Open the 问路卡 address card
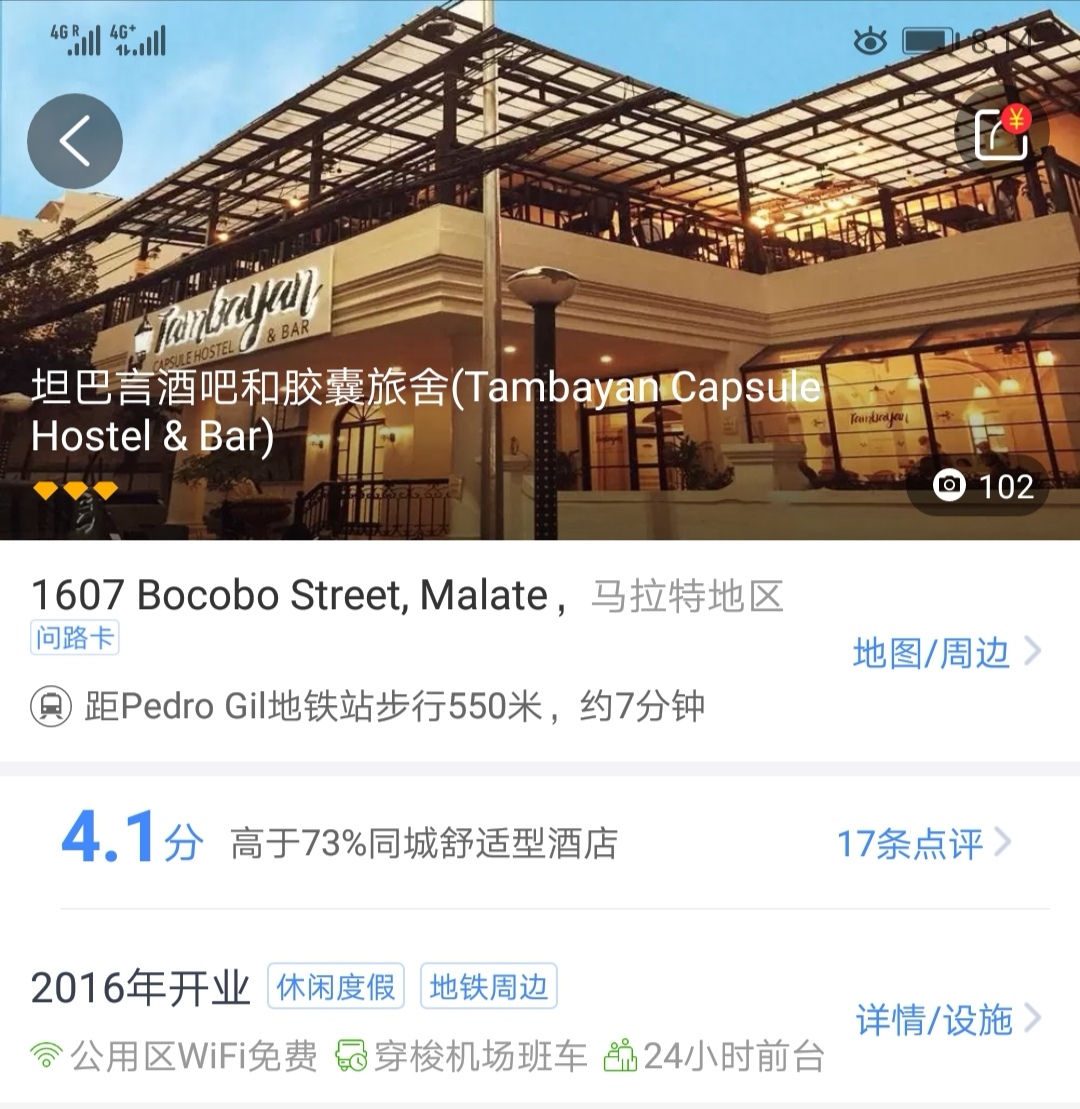This screenshot has width=1080, height=1109. tap(75, 639)
